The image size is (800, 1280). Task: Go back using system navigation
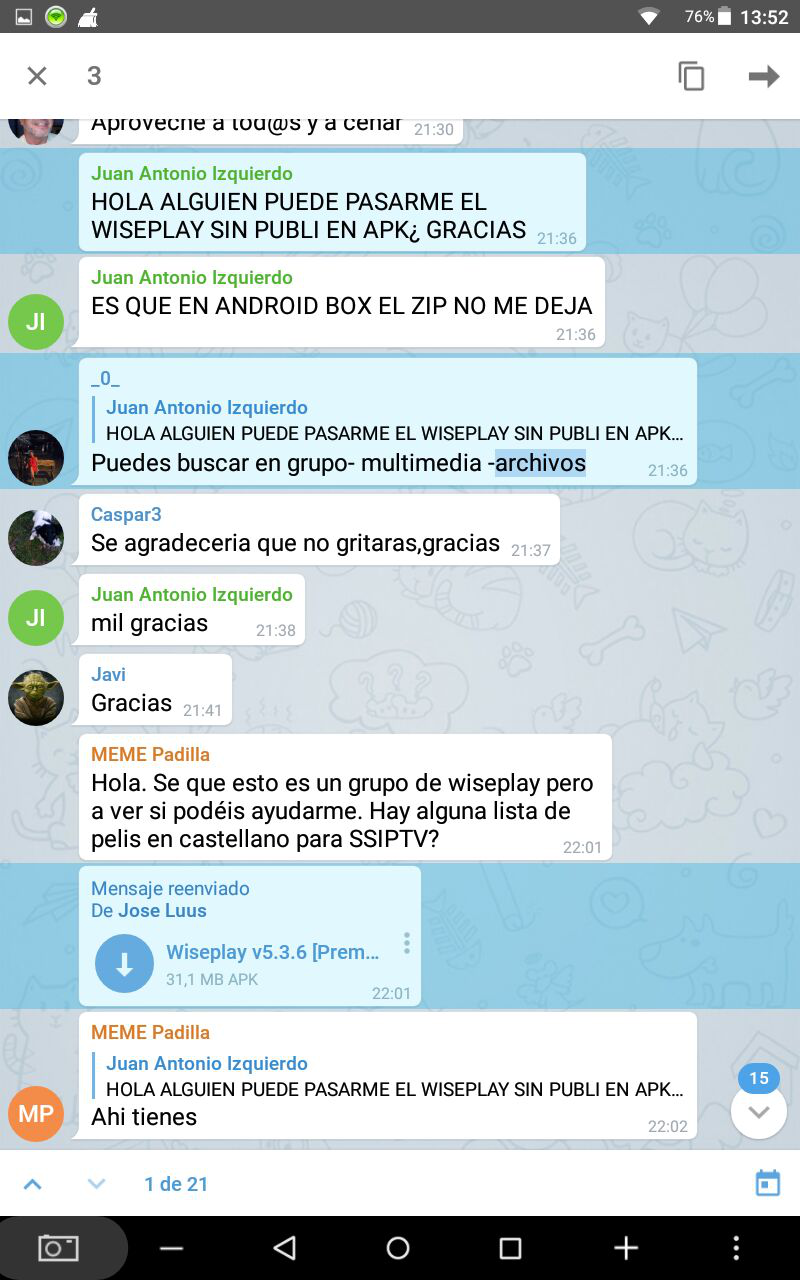tap(284, 1247)
